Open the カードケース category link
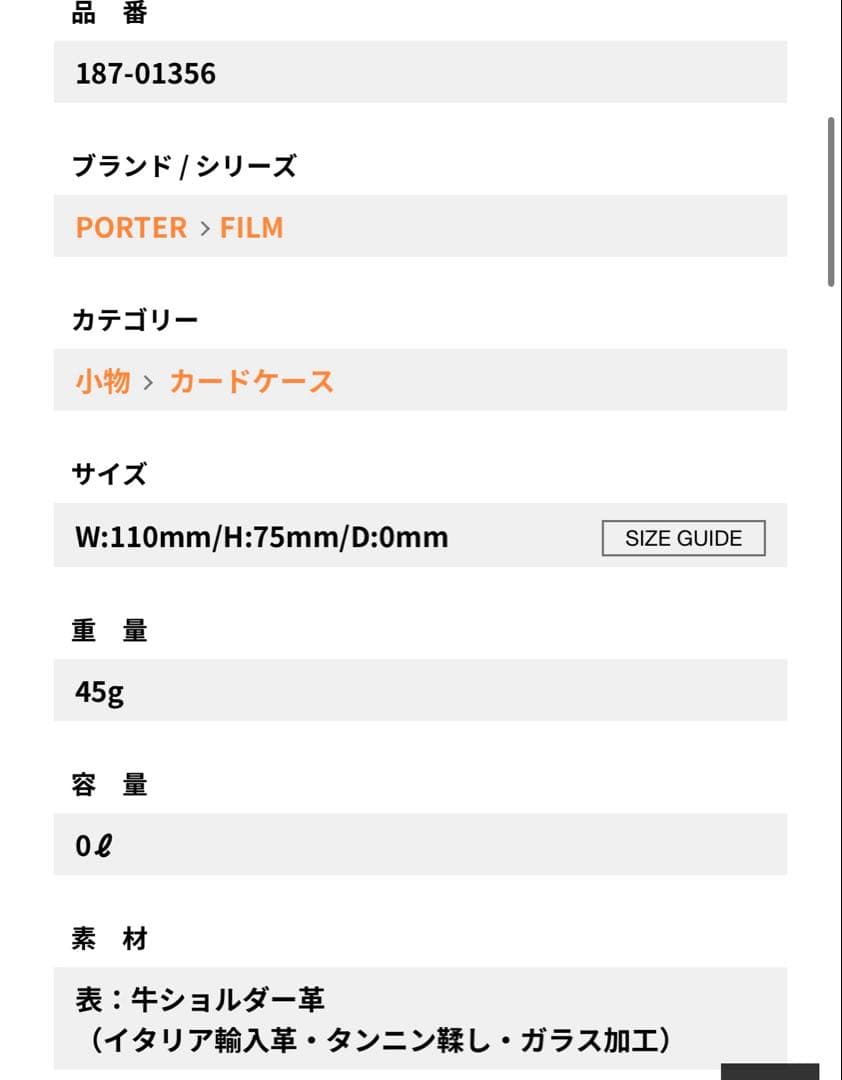842x1080 pixels. [x=252, y=381]
